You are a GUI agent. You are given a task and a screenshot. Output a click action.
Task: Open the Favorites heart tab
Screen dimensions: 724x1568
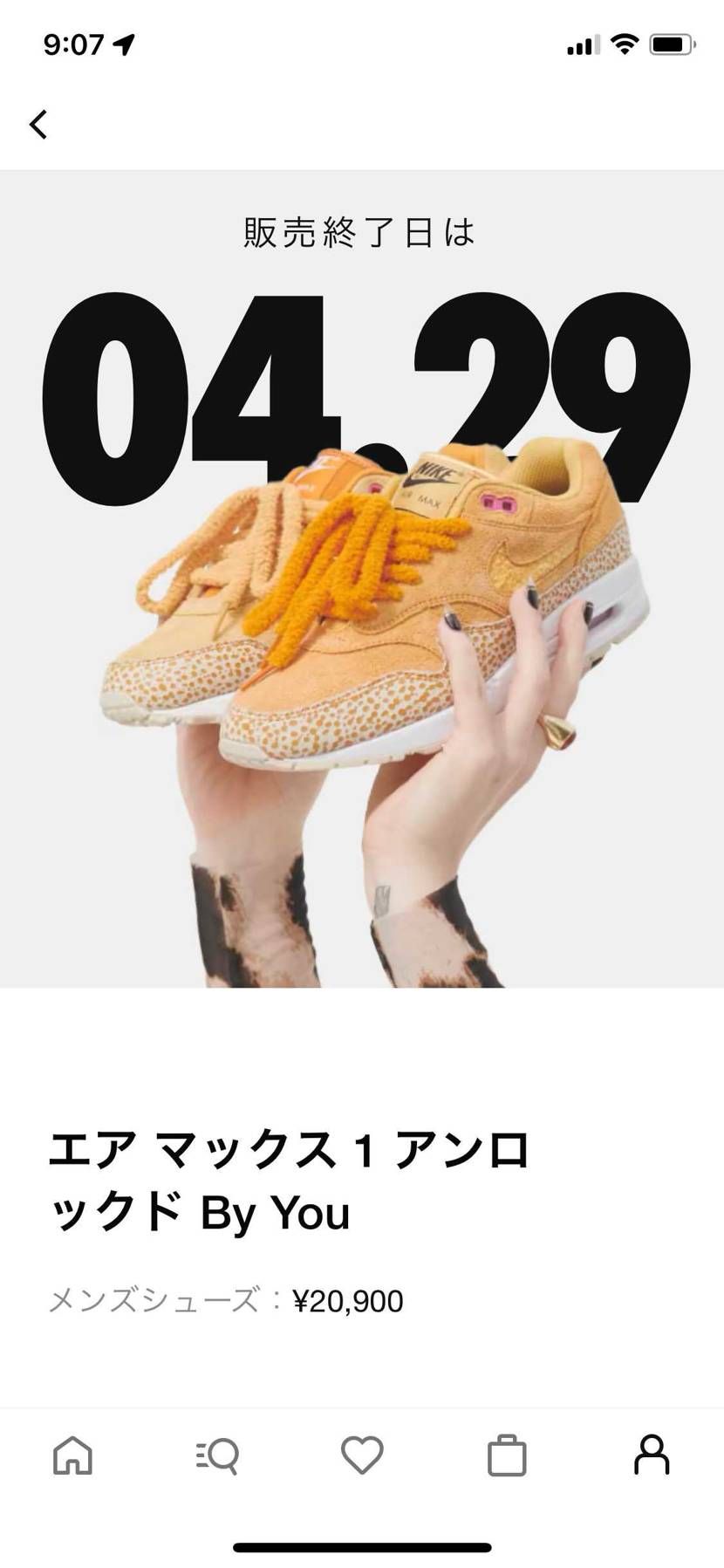pos(362,1455)
